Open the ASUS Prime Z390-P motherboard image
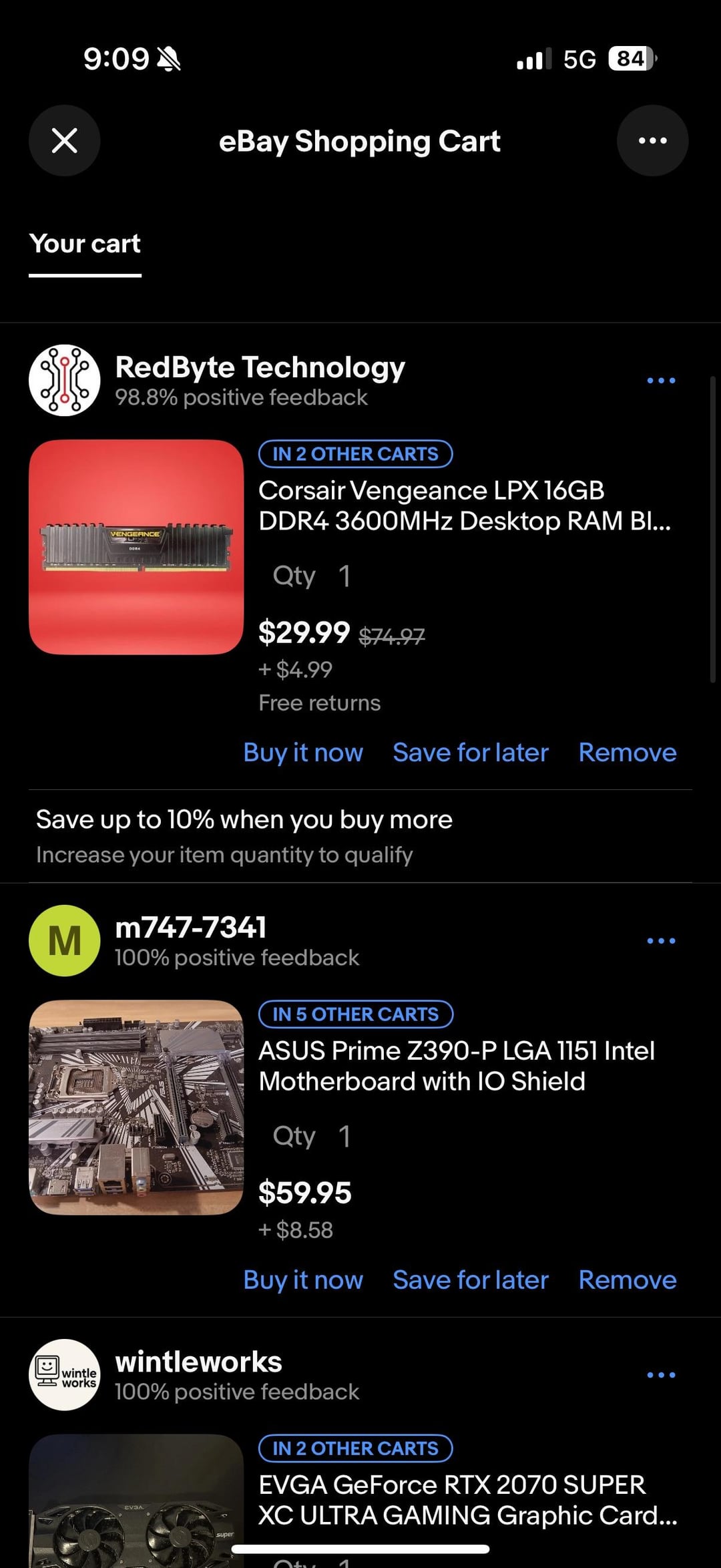Viewport: 721px width, 1568px height. tap(136, 1107)
